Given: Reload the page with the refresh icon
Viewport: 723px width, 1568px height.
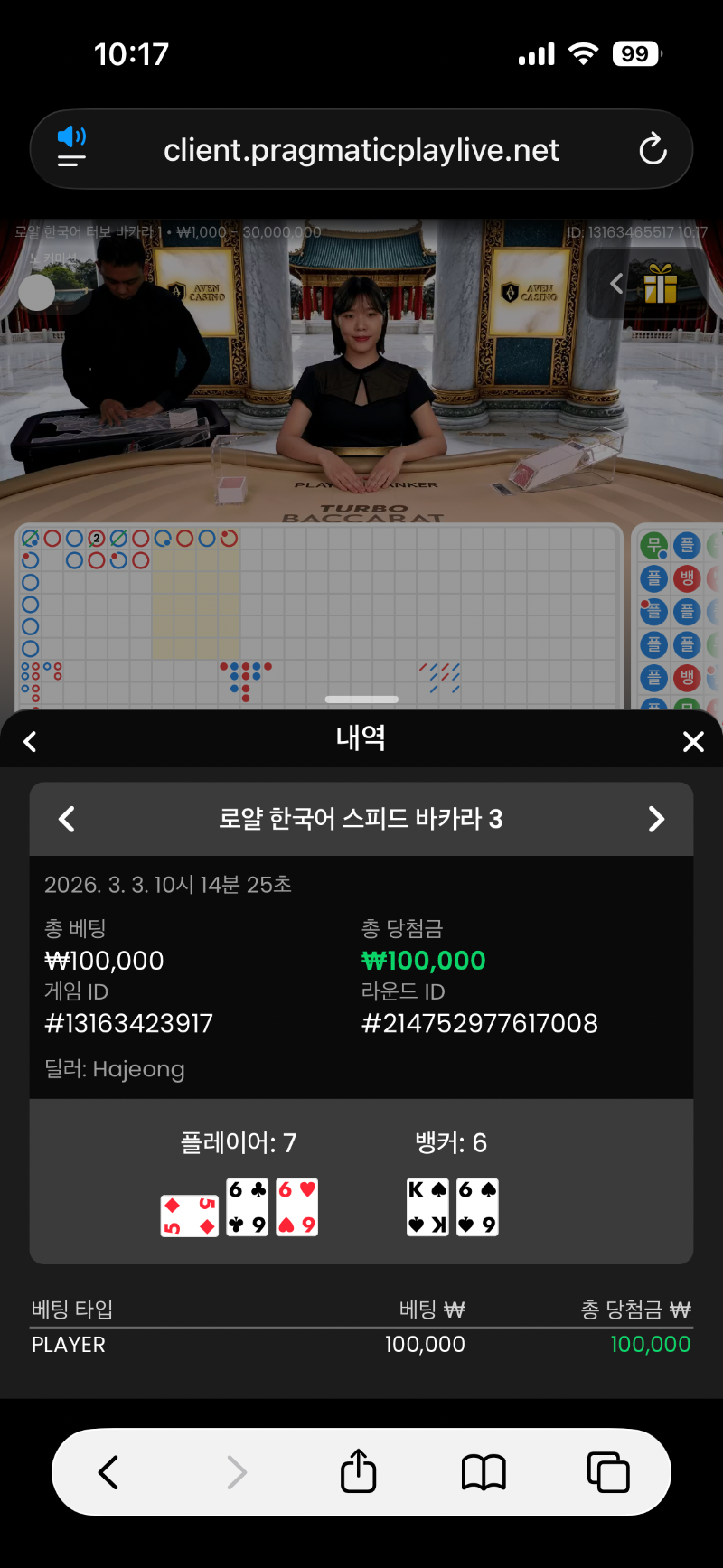Looking at the screenshot, I should click(653, 149).
